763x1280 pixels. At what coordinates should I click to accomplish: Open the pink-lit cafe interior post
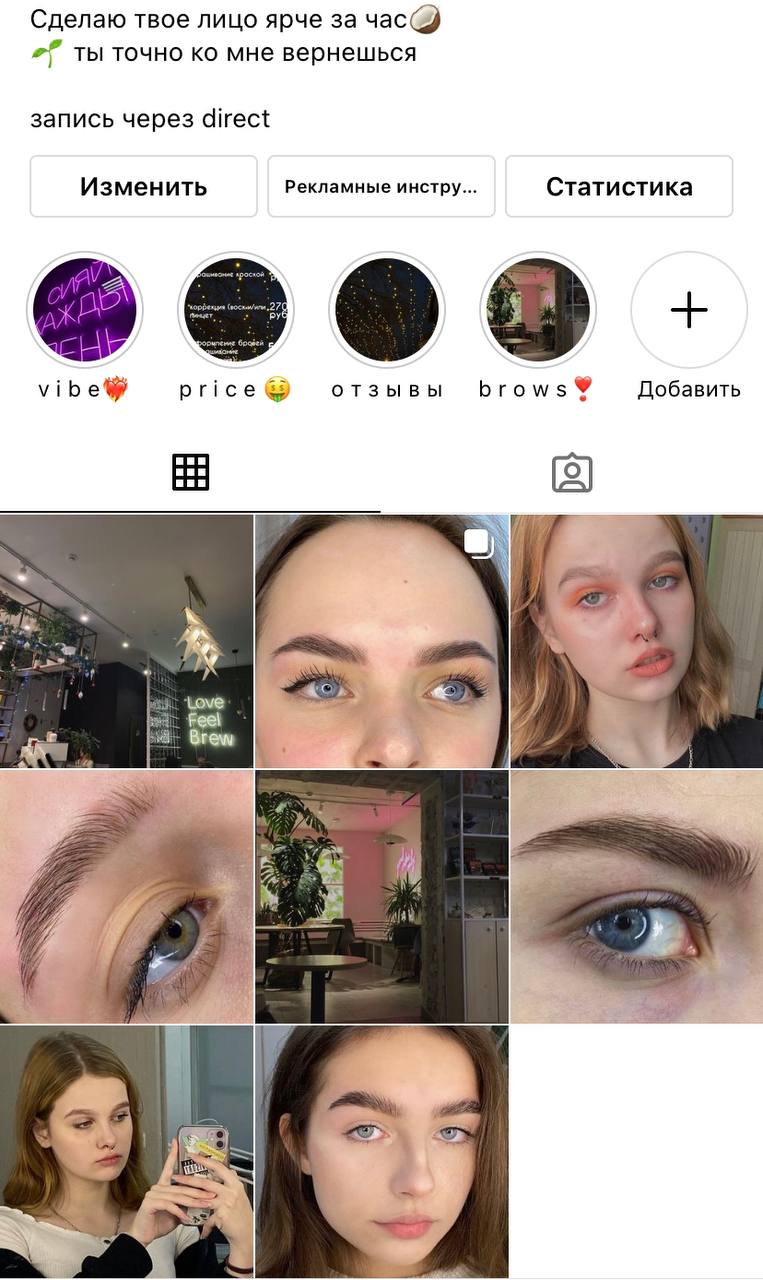[x=381, y=897]
